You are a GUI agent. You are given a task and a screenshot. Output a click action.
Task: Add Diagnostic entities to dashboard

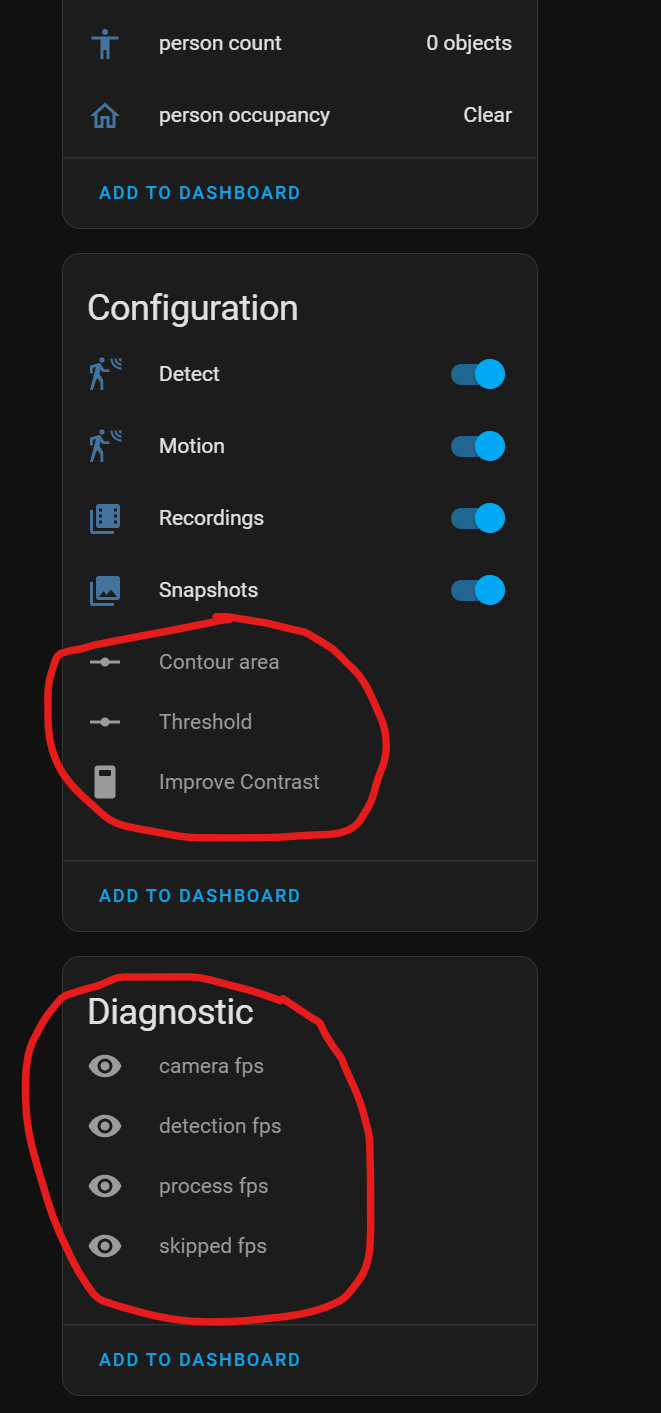tap(200, 1360)
